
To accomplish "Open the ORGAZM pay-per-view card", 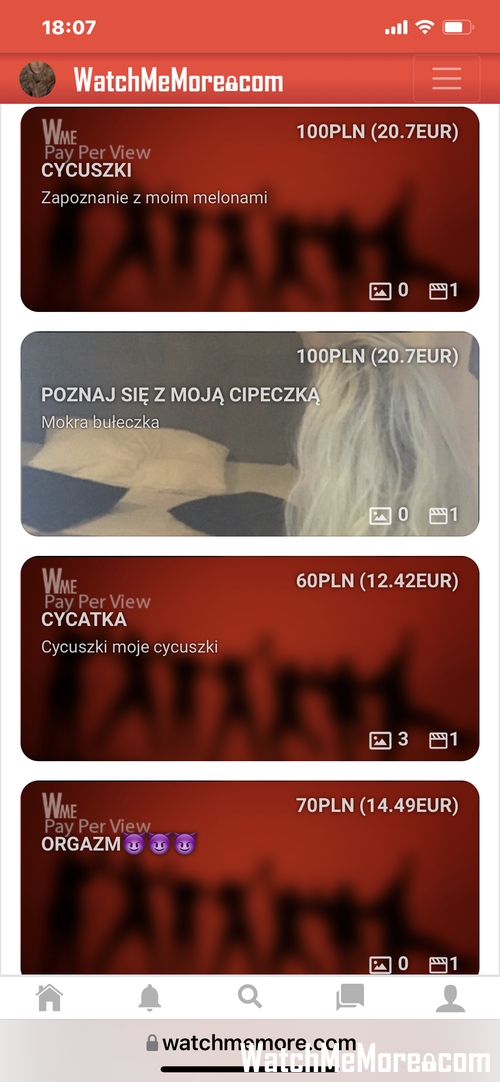I will [x=250, y=878].
